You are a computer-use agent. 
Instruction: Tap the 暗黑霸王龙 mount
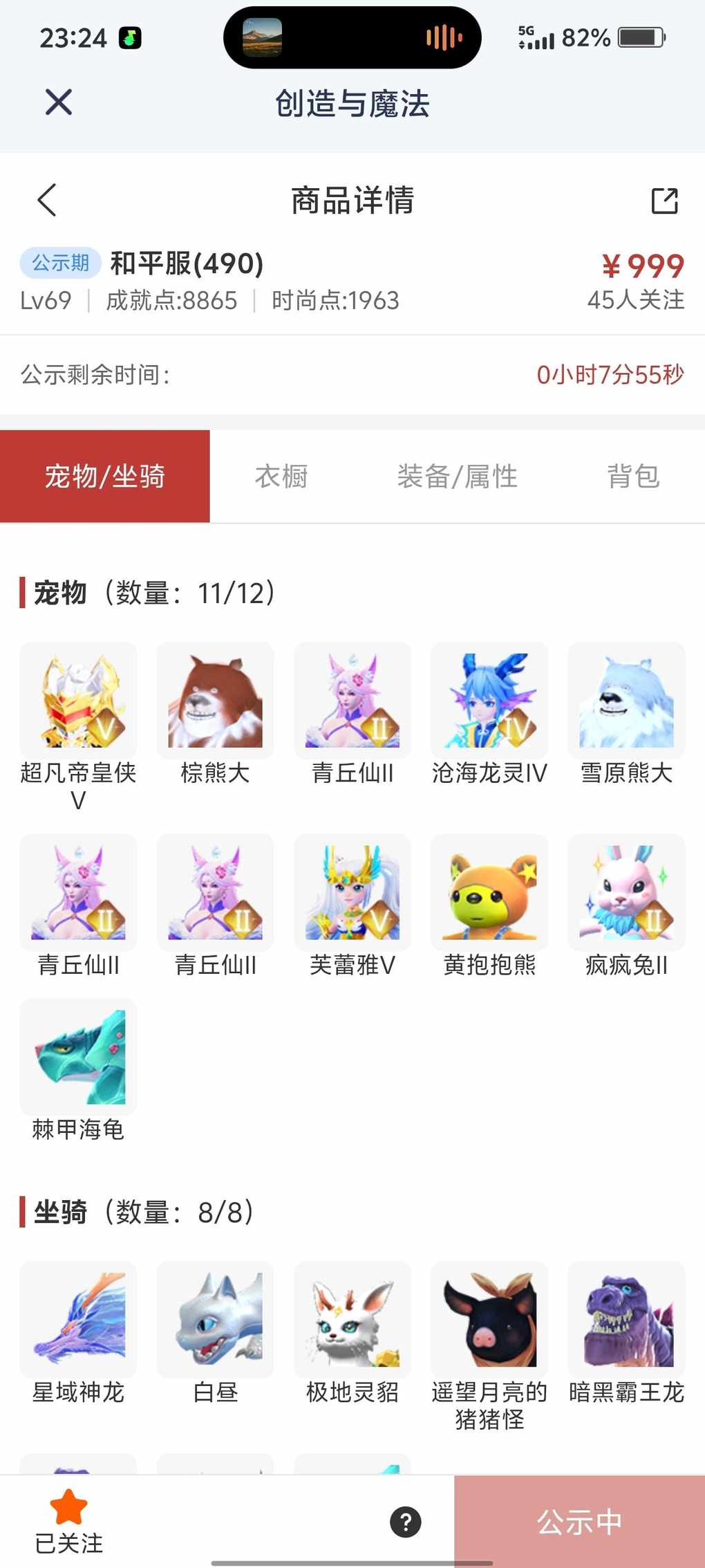(626, 1320)
